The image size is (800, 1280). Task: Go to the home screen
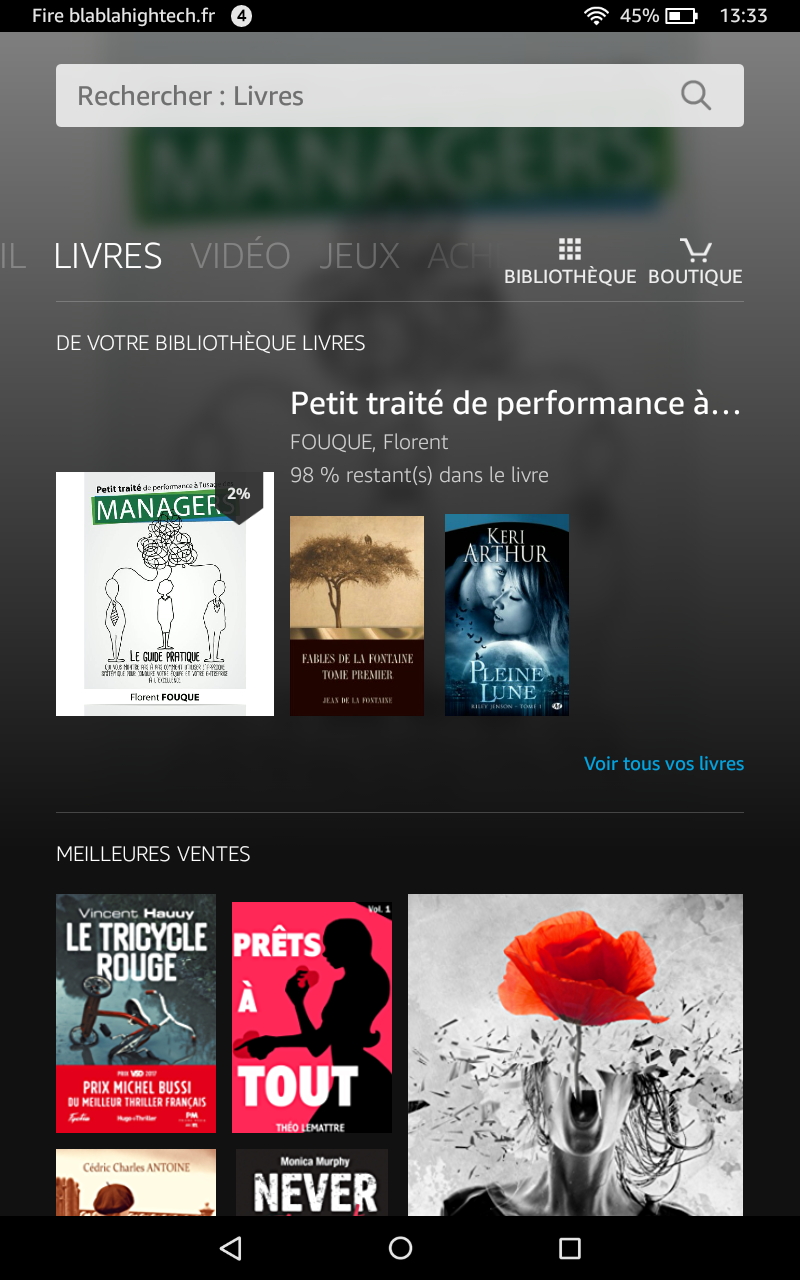click(400, 1248)
